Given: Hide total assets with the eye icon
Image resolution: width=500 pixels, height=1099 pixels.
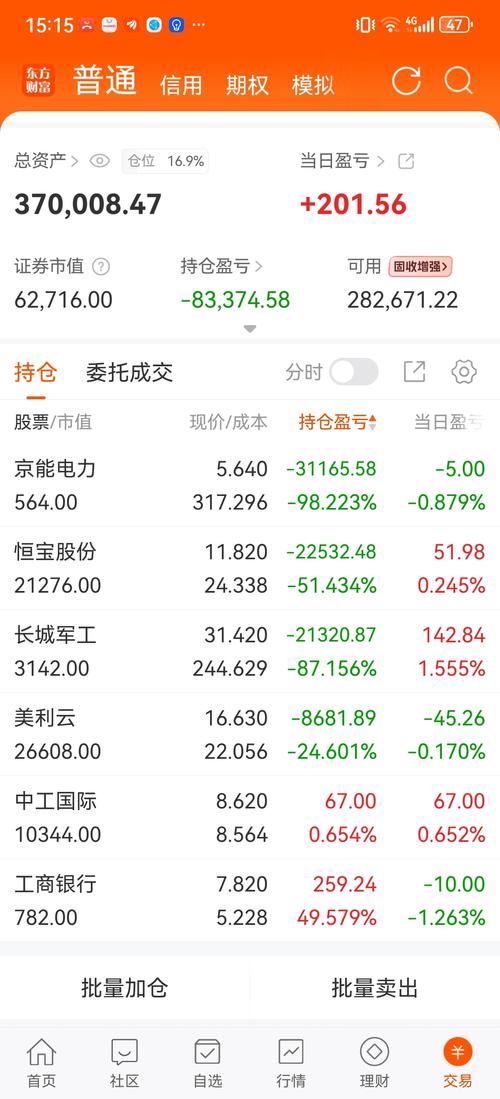Looking at the screenshot, I should (100, 161).
